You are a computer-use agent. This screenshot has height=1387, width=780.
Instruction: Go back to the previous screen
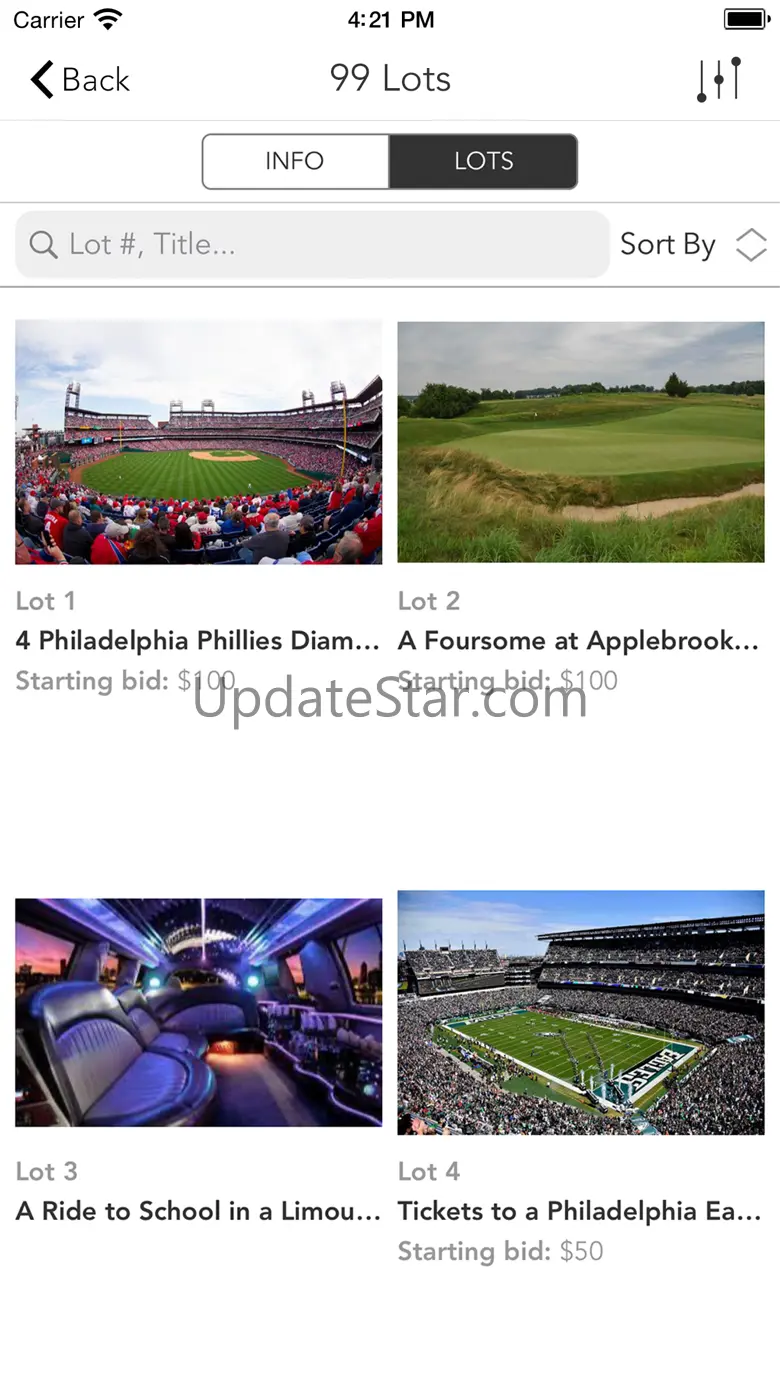80,79
